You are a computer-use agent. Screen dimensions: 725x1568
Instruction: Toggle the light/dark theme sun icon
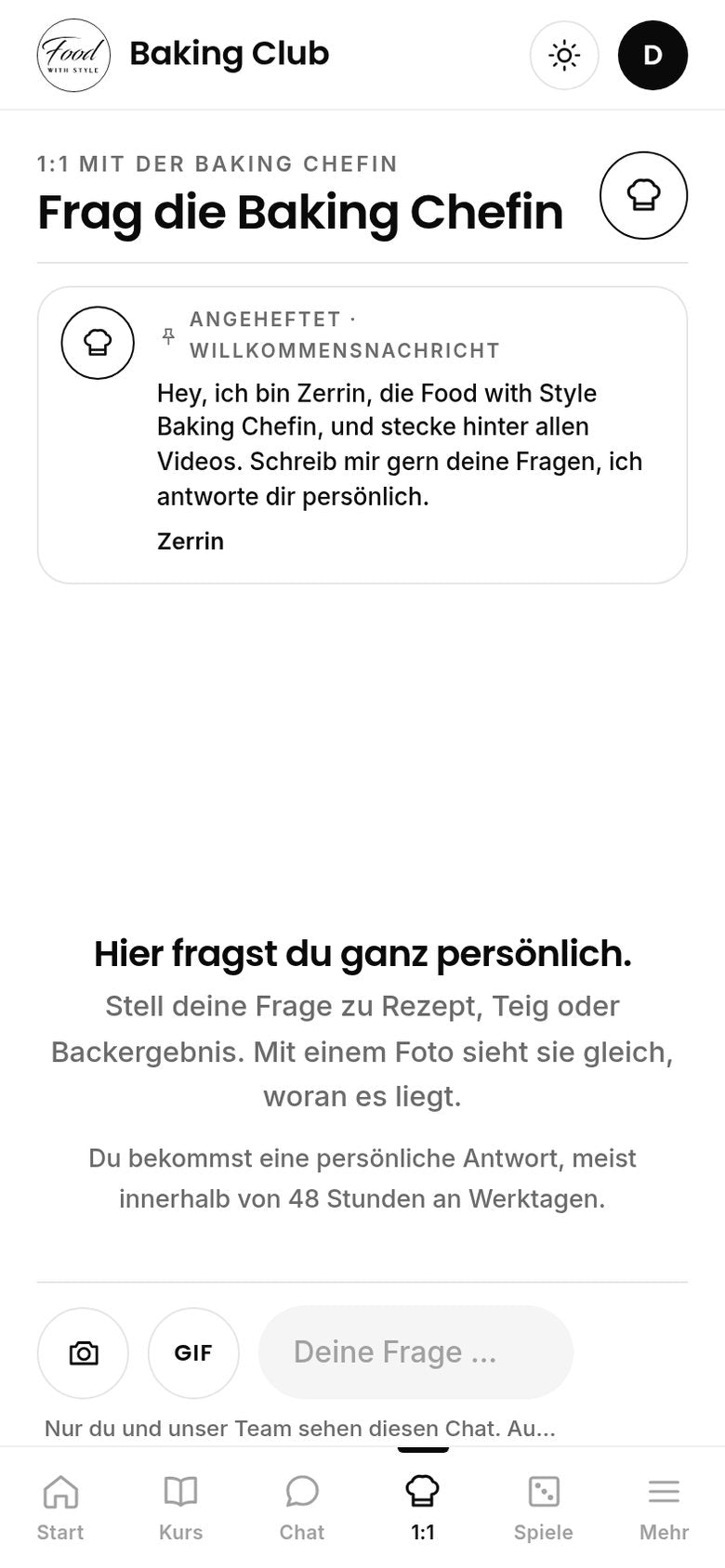click(564, 55)
